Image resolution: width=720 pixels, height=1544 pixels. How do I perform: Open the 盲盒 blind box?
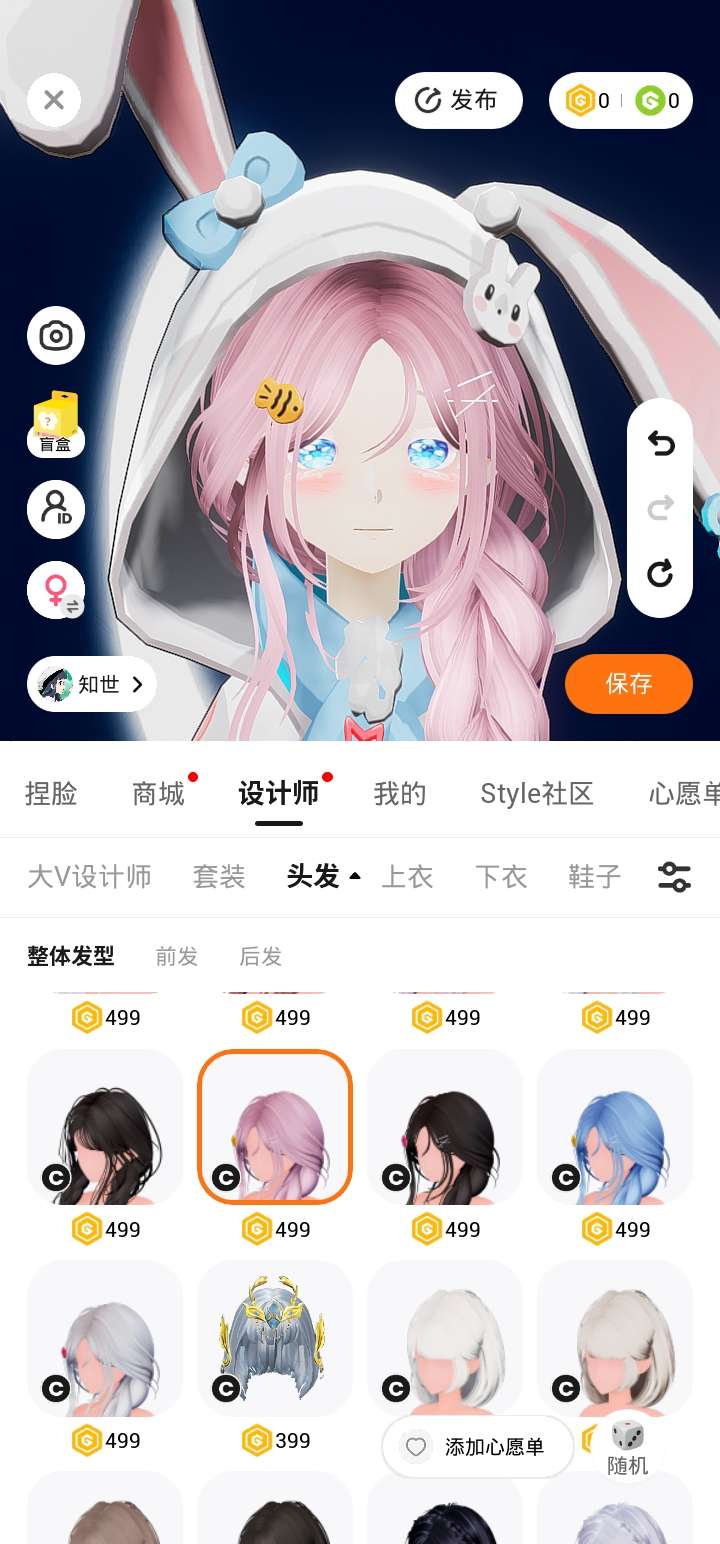pyautogui.click(x=56, y=424)
